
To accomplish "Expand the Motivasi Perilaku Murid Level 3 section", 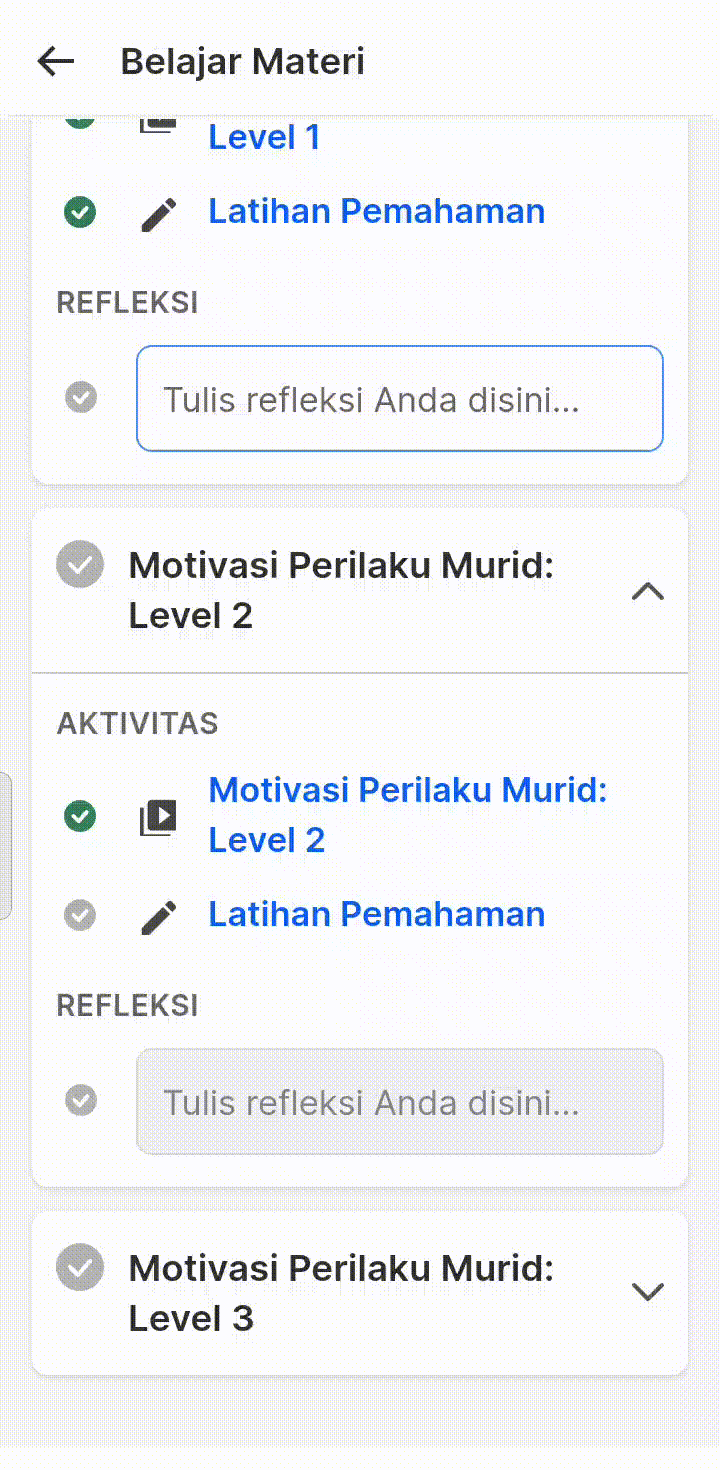I will [648, 1292].
